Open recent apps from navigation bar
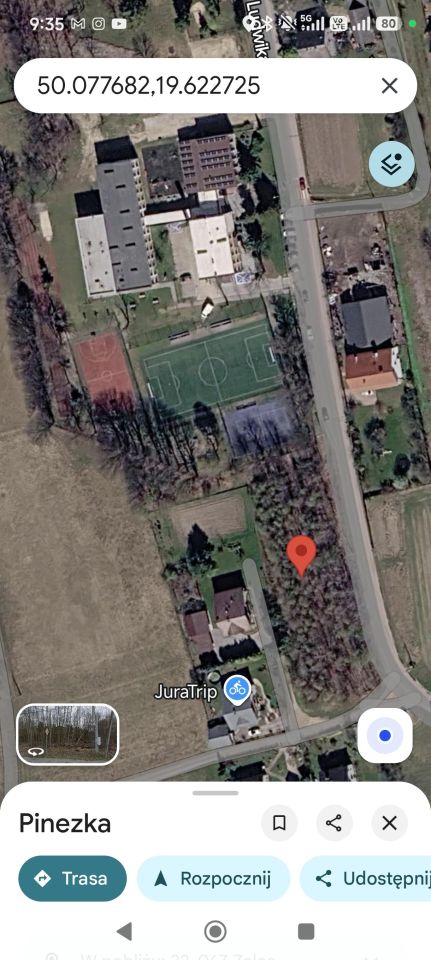The height and width of the screenshot is (960, 431). click(306, 931)
